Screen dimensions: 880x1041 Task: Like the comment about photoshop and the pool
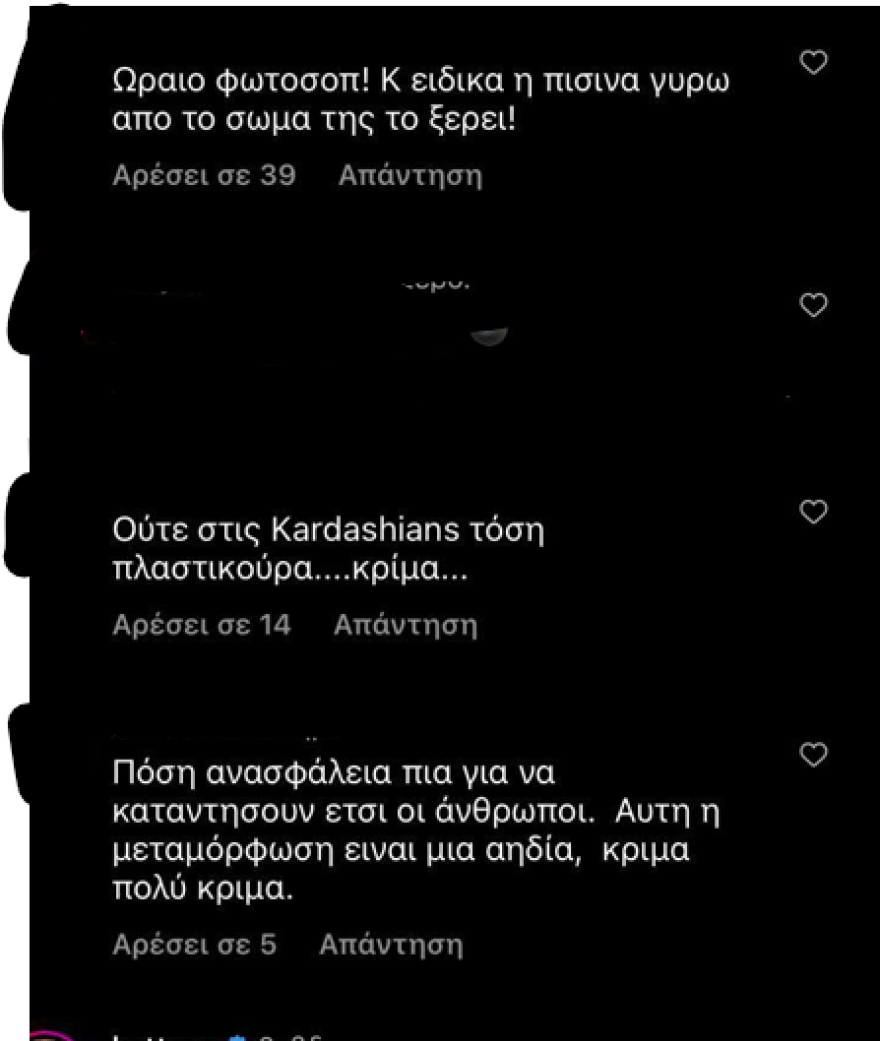812,62
